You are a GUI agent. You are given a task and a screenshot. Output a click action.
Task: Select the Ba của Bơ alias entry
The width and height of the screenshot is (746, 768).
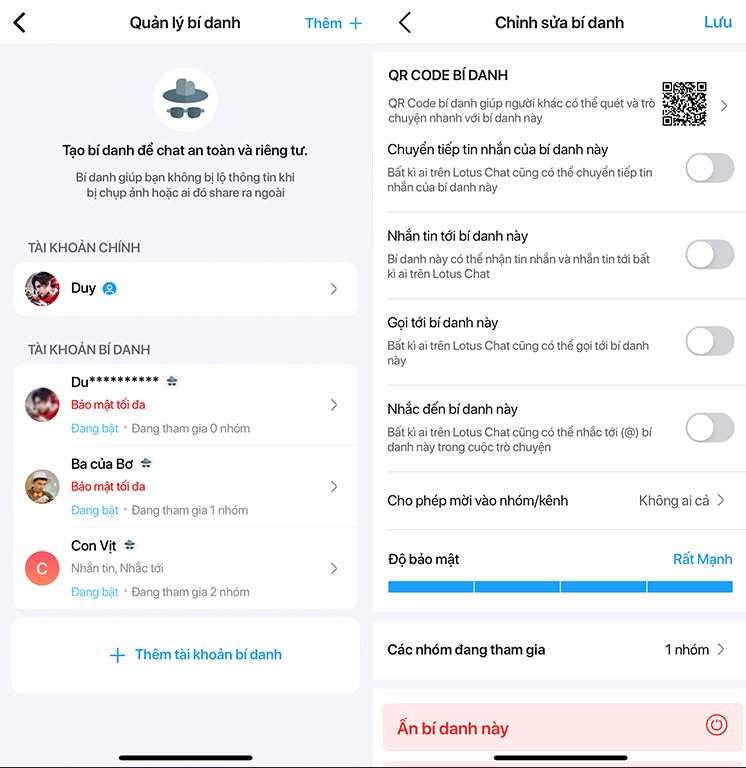point(185,485)
